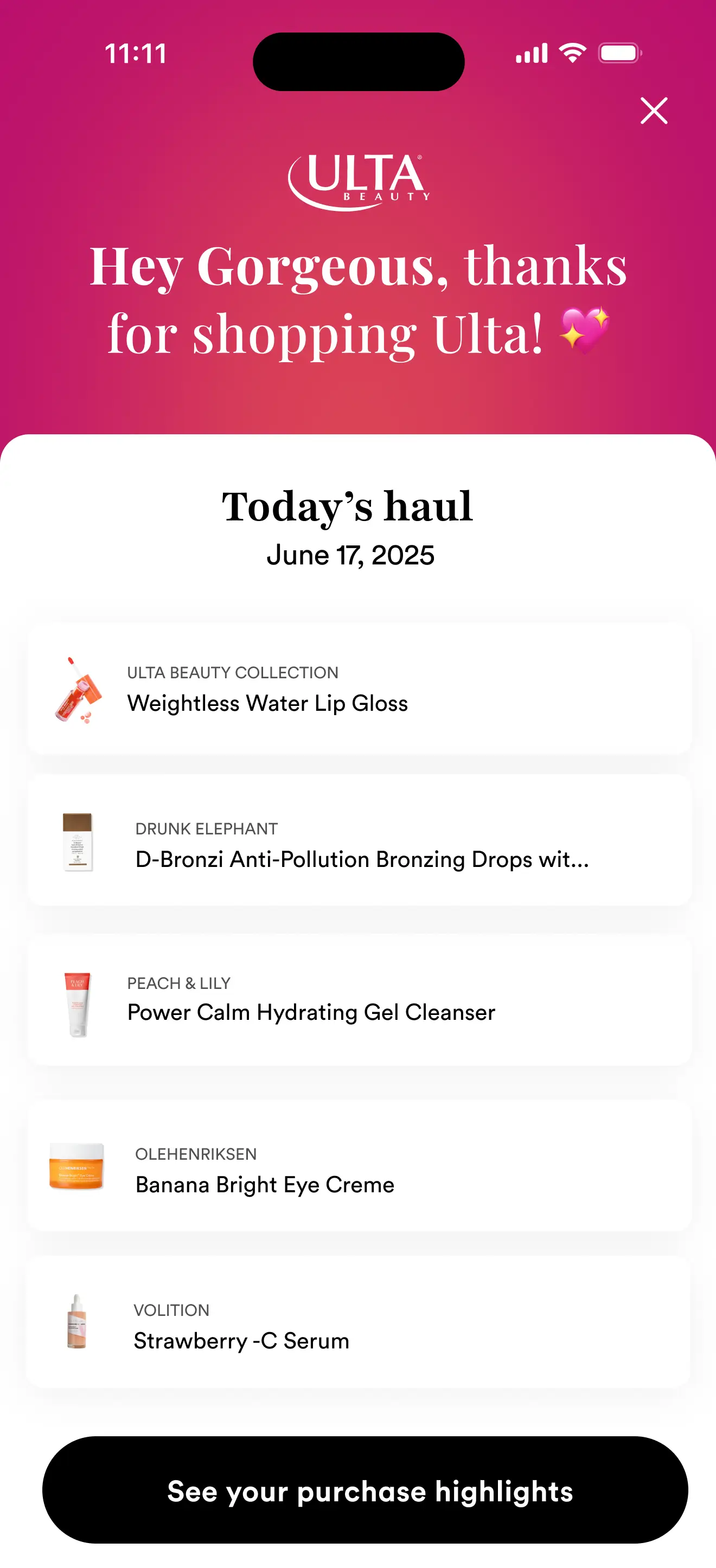Dismiss the Ulta thank-you screen
This screenshot has width=716, height=1568.
pos(654,111)
